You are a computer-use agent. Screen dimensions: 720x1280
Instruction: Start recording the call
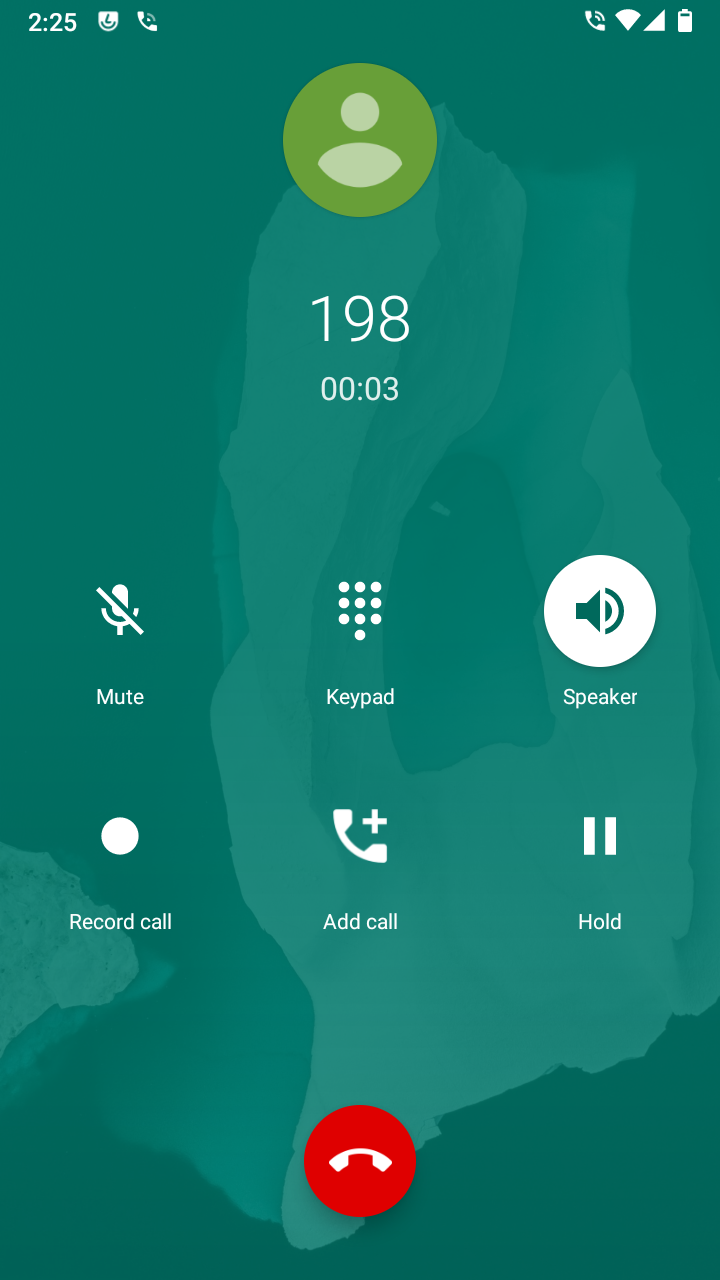tap(120, 836)
